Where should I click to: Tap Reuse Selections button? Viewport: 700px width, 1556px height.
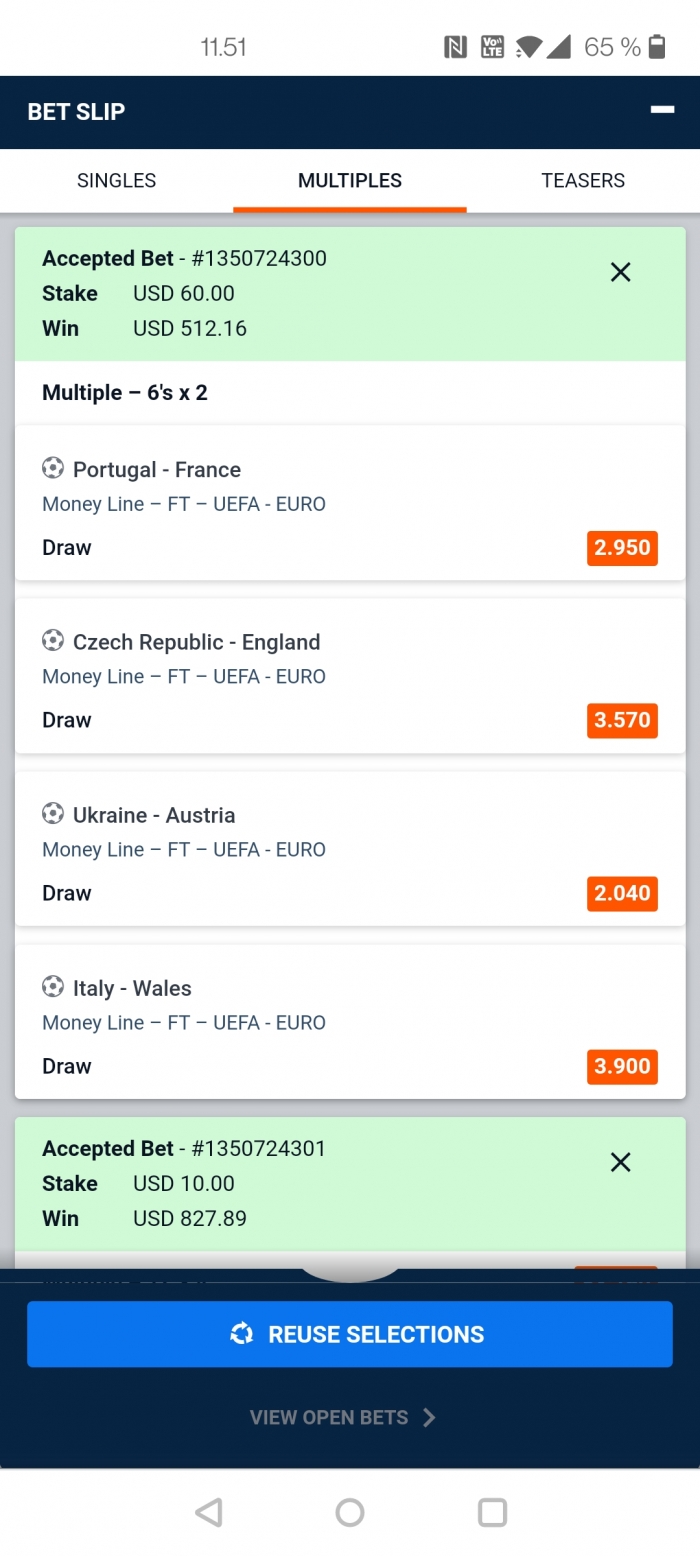(x=350, y=1334)
